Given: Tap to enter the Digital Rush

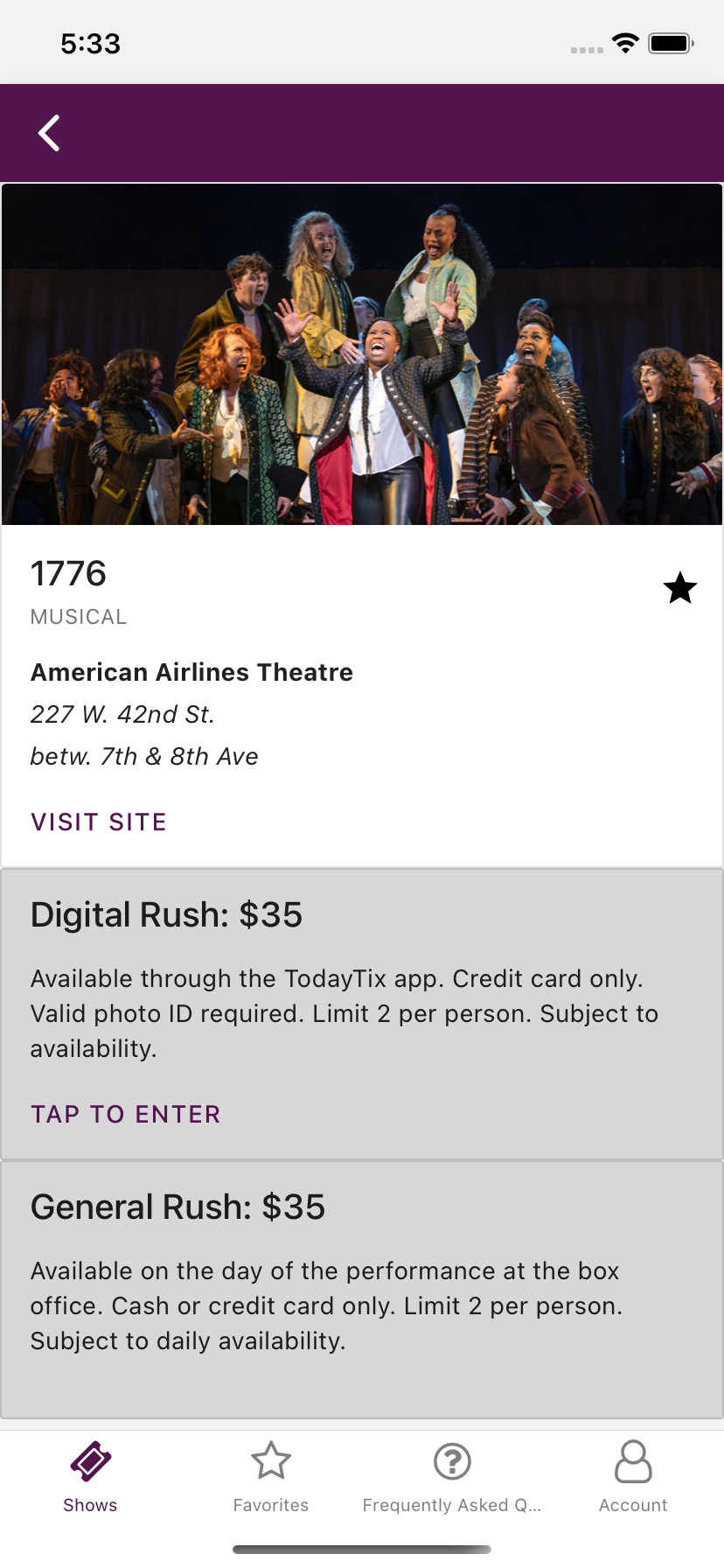Looking at the screenshot, I should (126, 1114).
